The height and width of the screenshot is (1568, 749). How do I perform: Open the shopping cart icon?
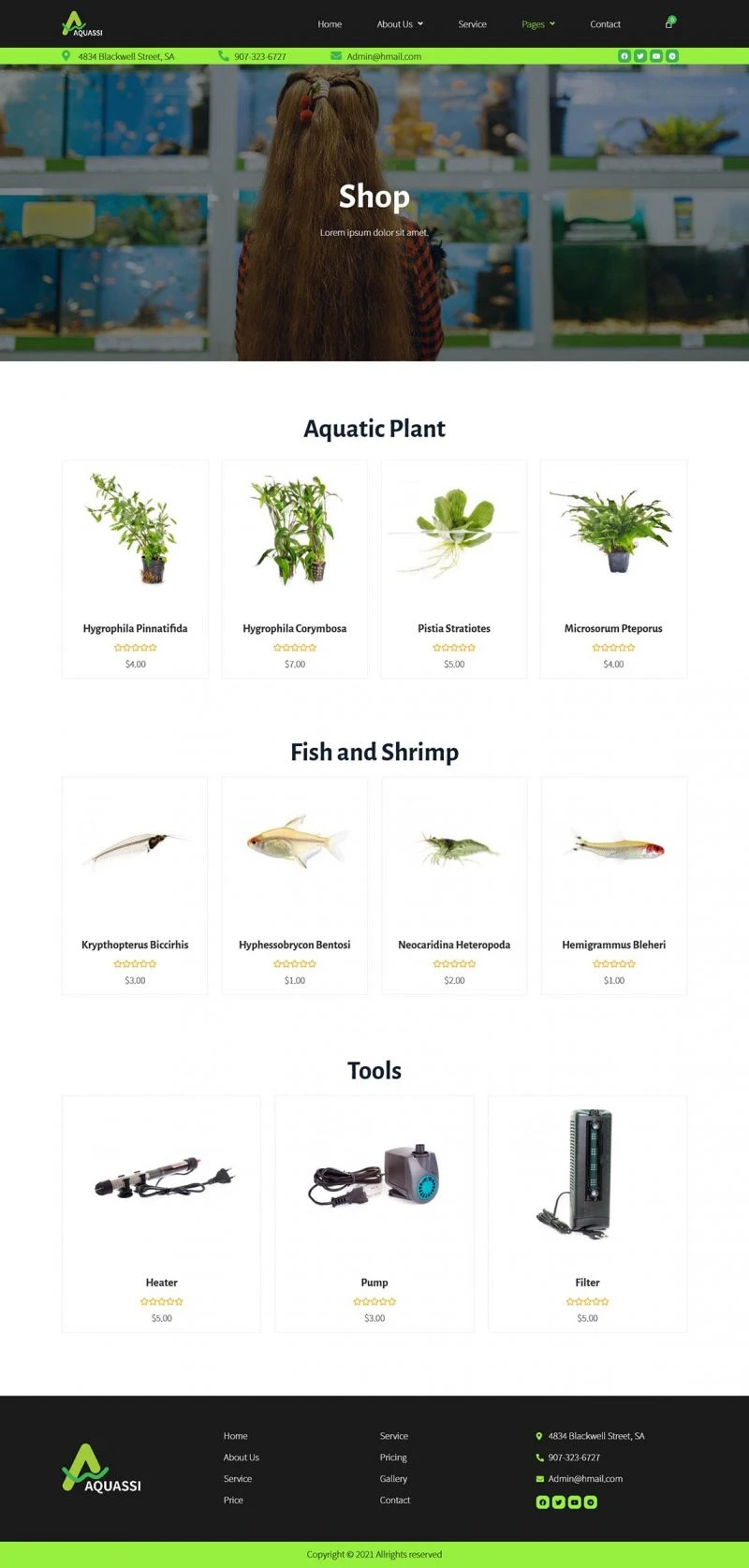[668, 23]
